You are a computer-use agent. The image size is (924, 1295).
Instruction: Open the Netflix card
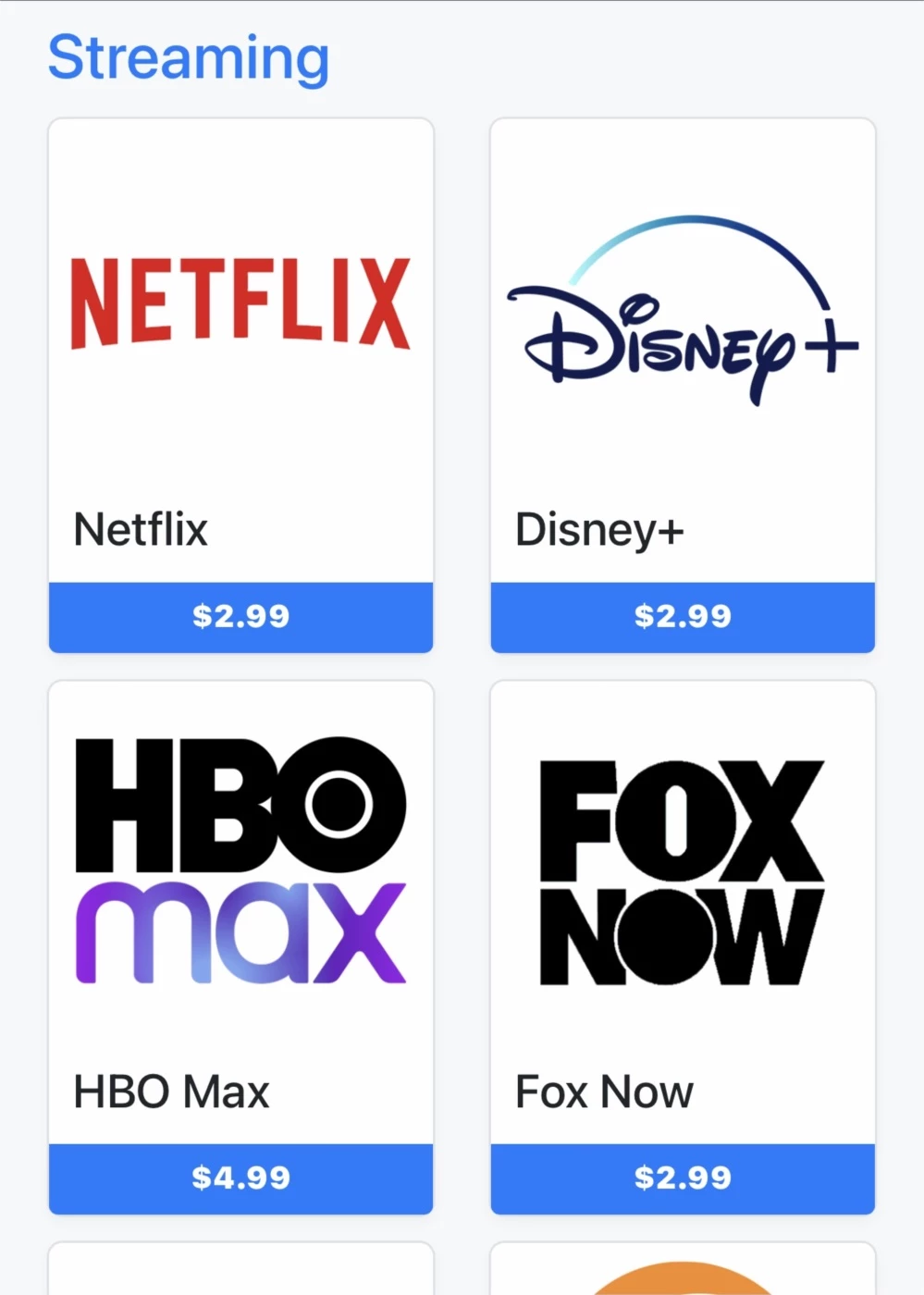click(240, 351)
